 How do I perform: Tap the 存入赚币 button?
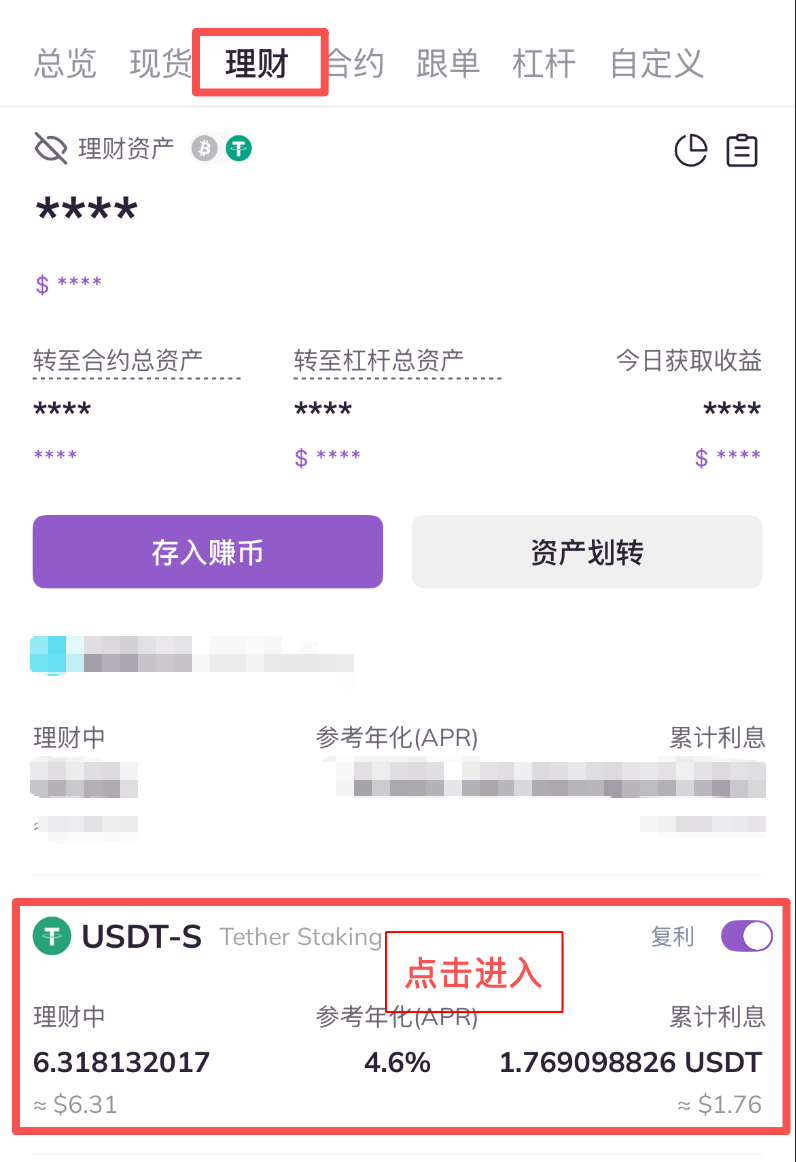pyautogui.click(x=208, y=552)
